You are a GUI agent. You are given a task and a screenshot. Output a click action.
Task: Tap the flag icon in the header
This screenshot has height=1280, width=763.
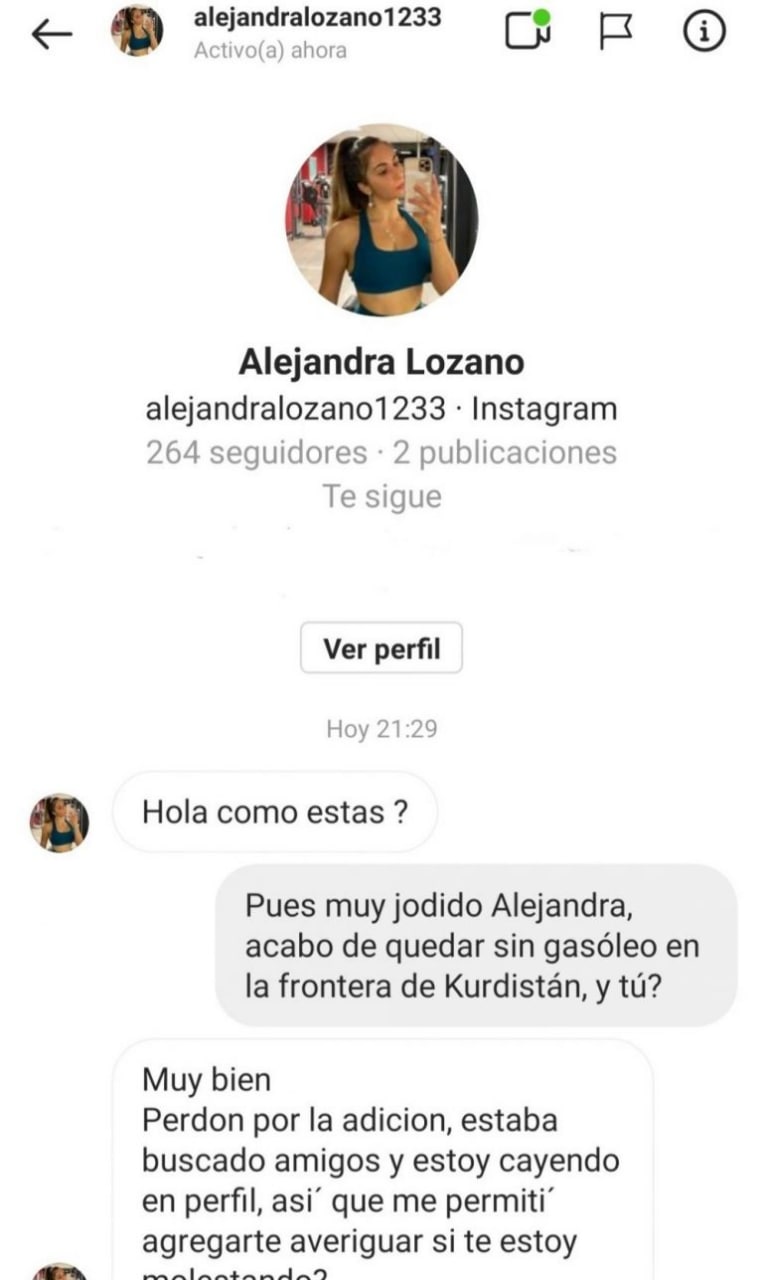(x=616, y=32)
